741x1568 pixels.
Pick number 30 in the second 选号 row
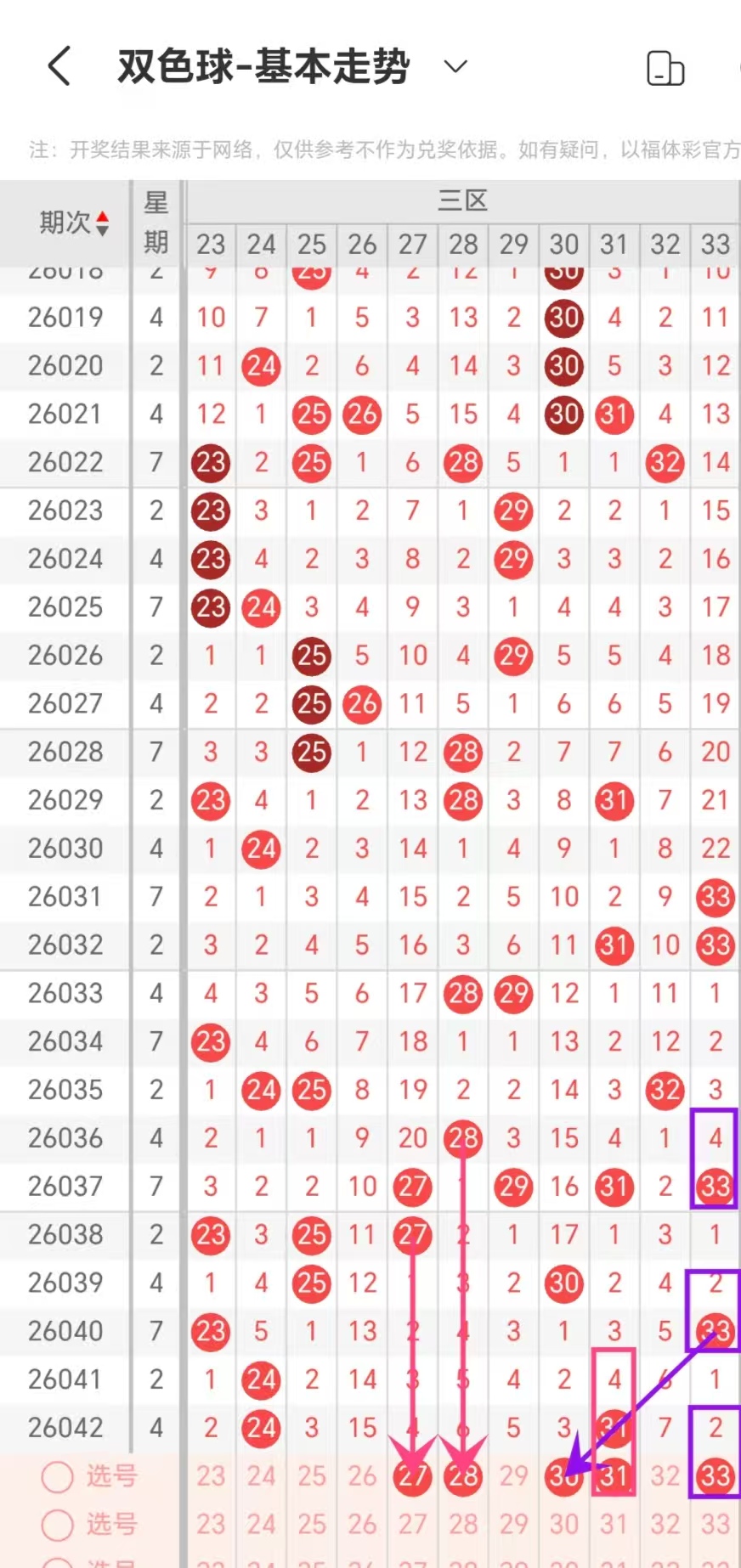click(563, 1524)
